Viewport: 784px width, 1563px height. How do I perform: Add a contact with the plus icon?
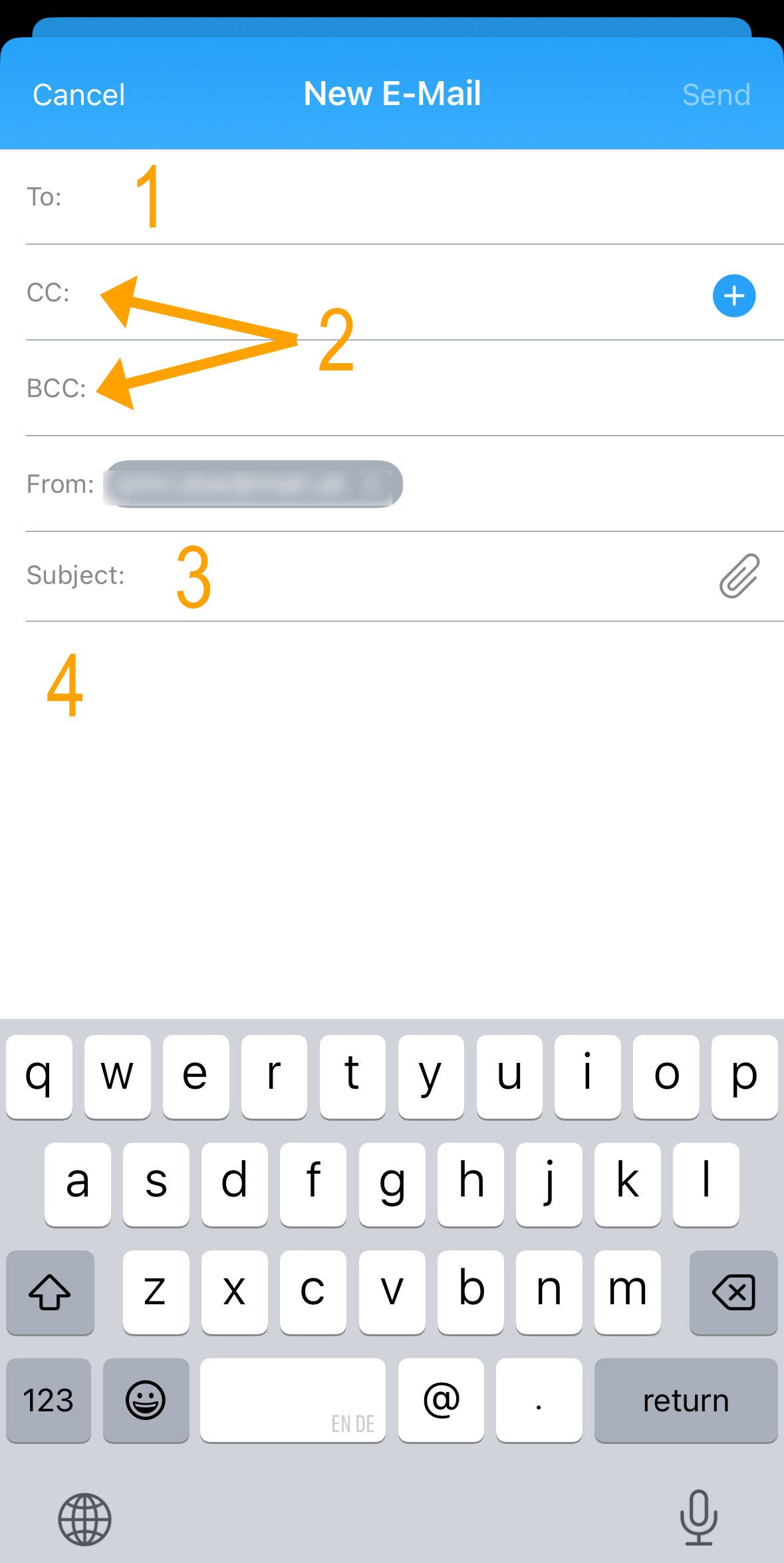(734, 295)
